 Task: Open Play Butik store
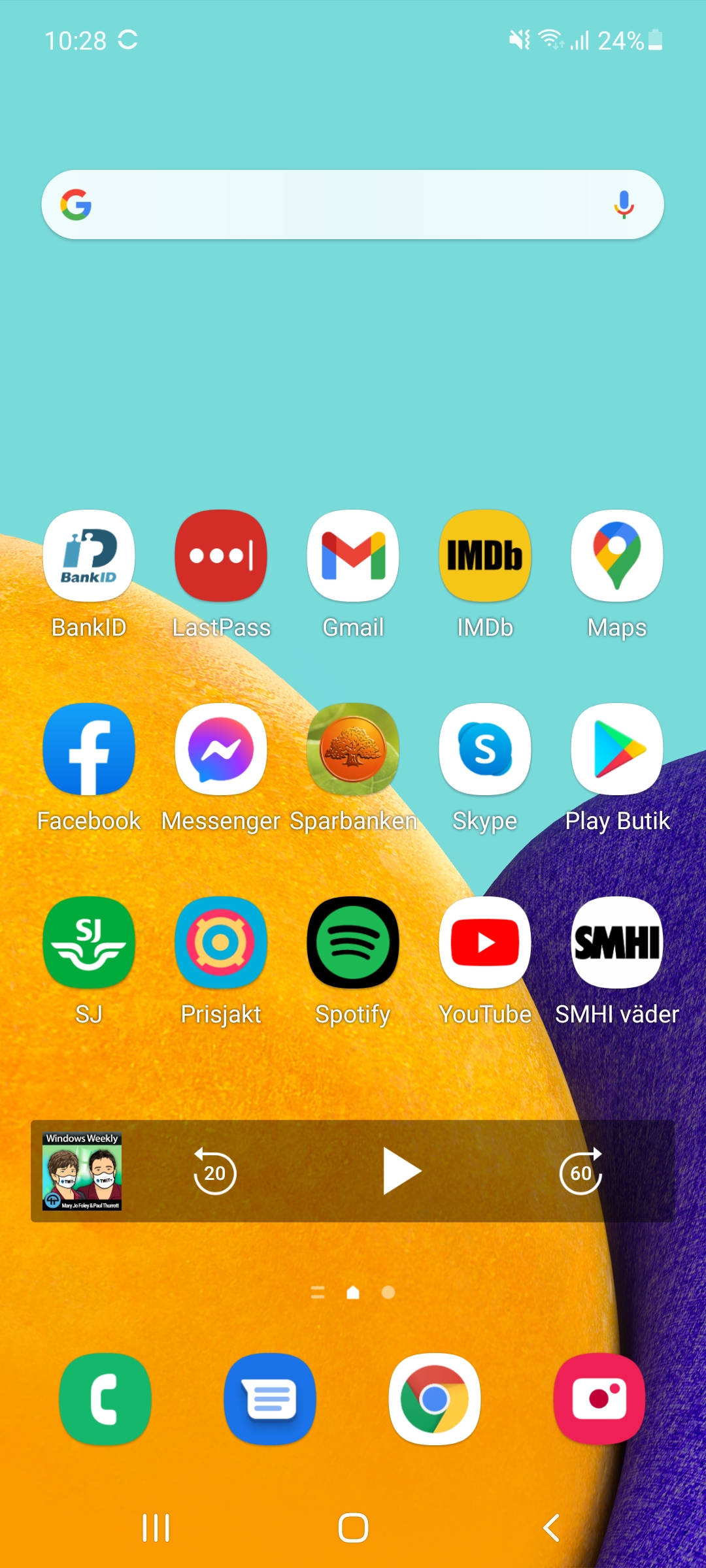(617, 749)
